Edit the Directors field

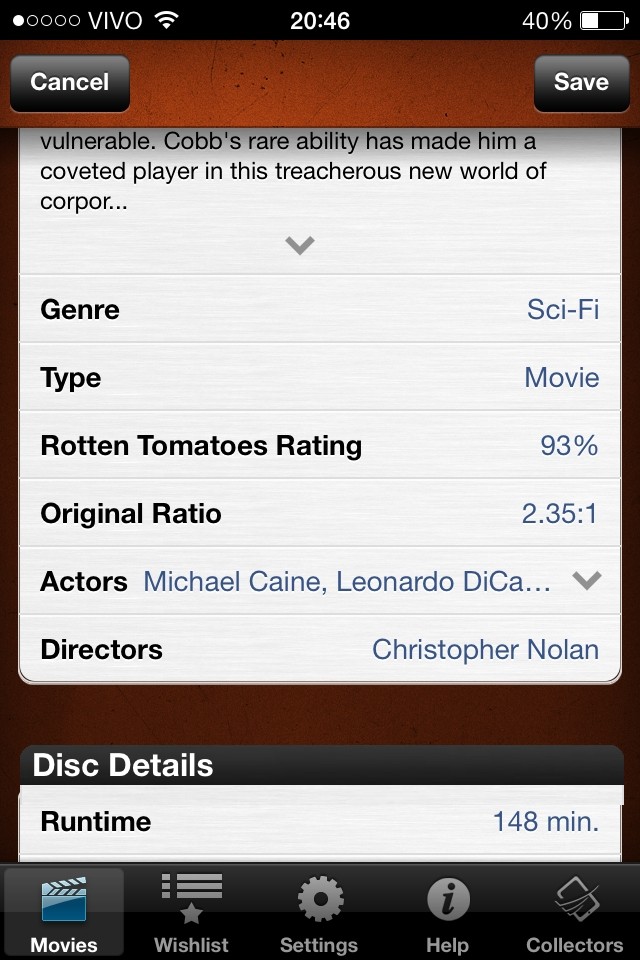pos(320,650)
